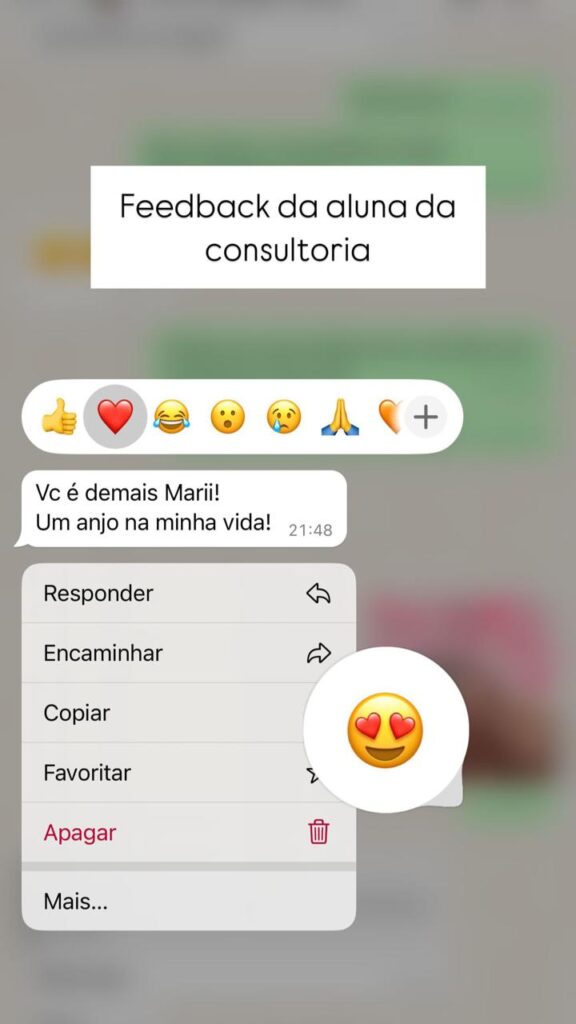
Task: Choose Encaminhar to forward the message
Action: [189, 653]
